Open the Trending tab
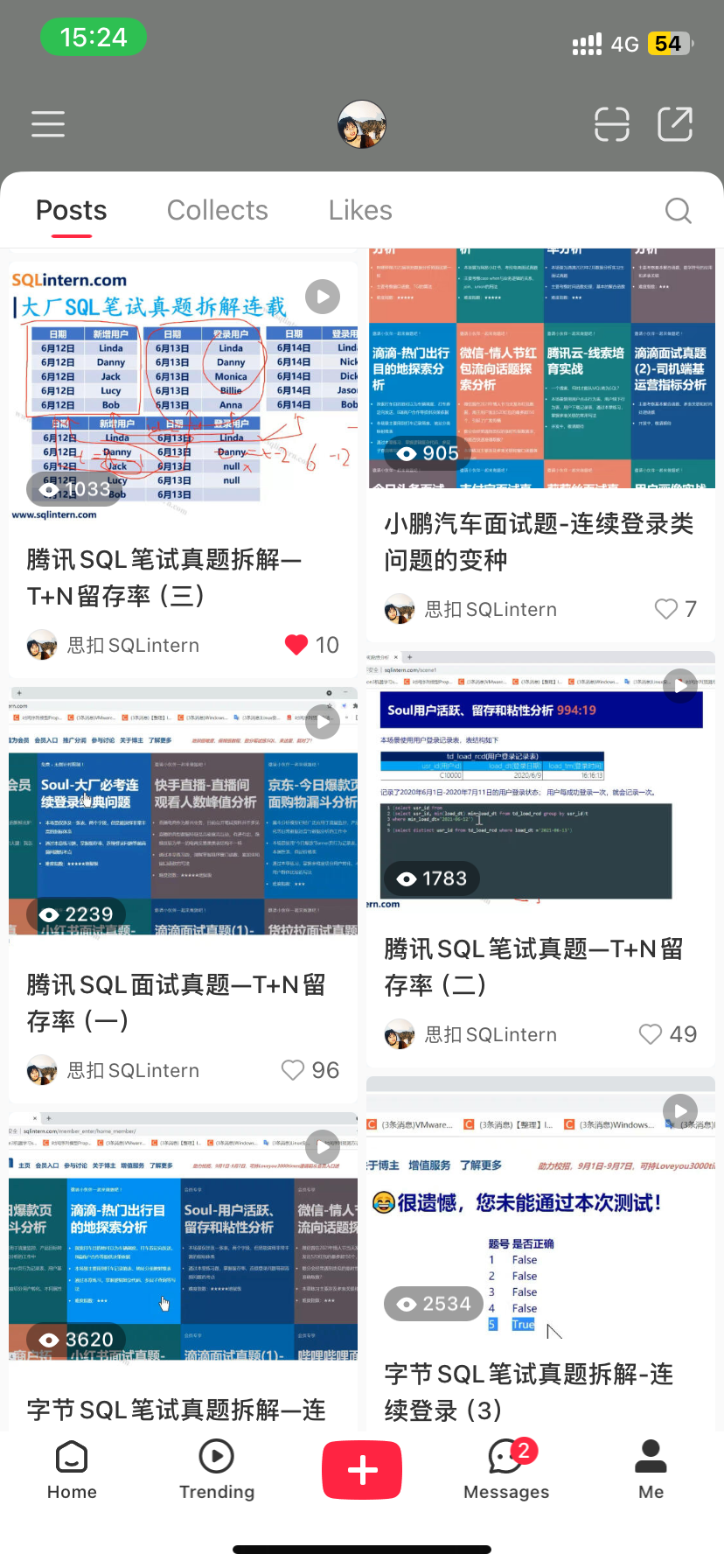 217,1470
